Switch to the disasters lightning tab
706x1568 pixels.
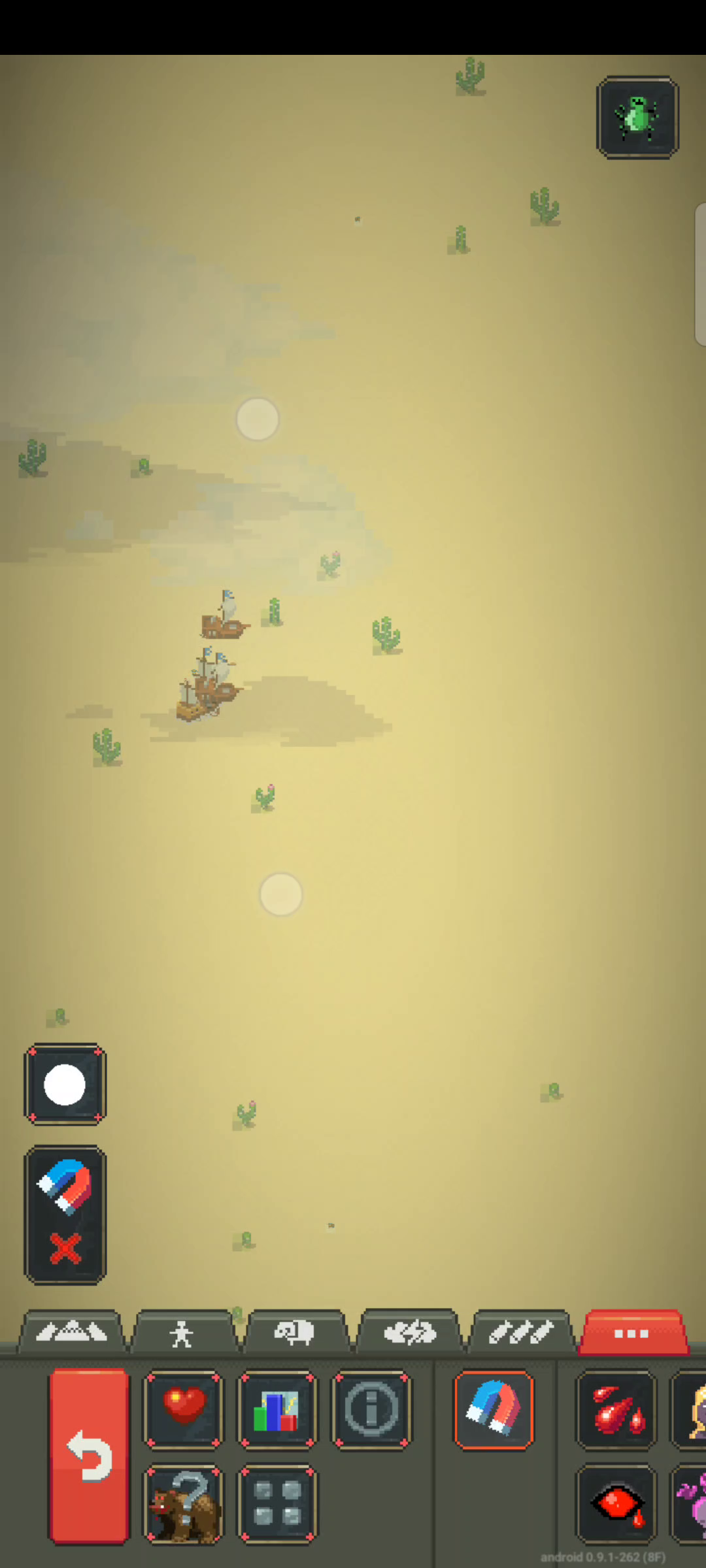point(409,1331)
